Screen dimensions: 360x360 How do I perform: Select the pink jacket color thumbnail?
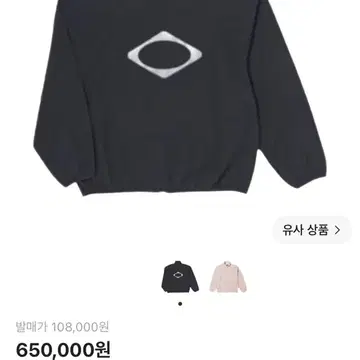tap(228, 276)
